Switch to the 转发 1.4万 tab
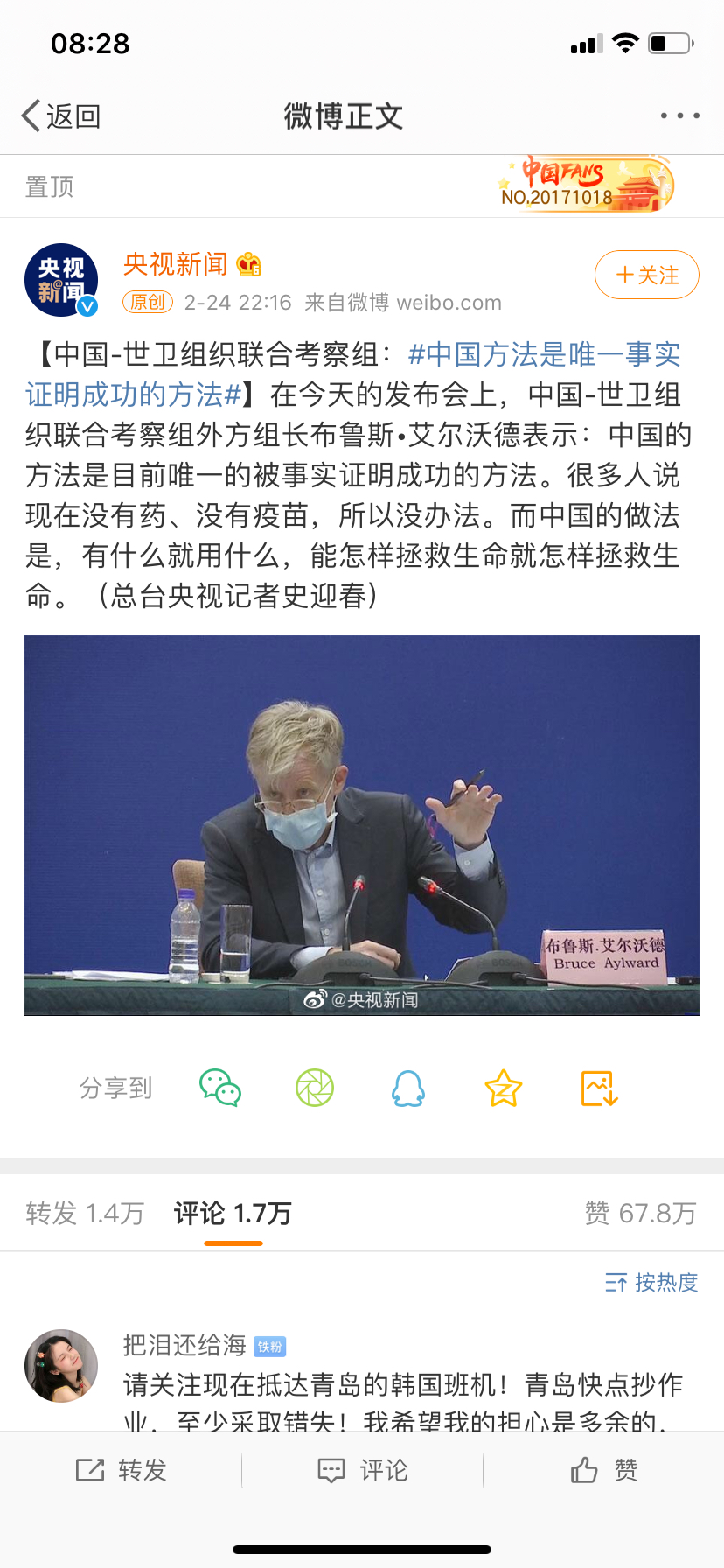Image resolution: width=724 pixels, height=1568 pixels. coord(85,1213)
